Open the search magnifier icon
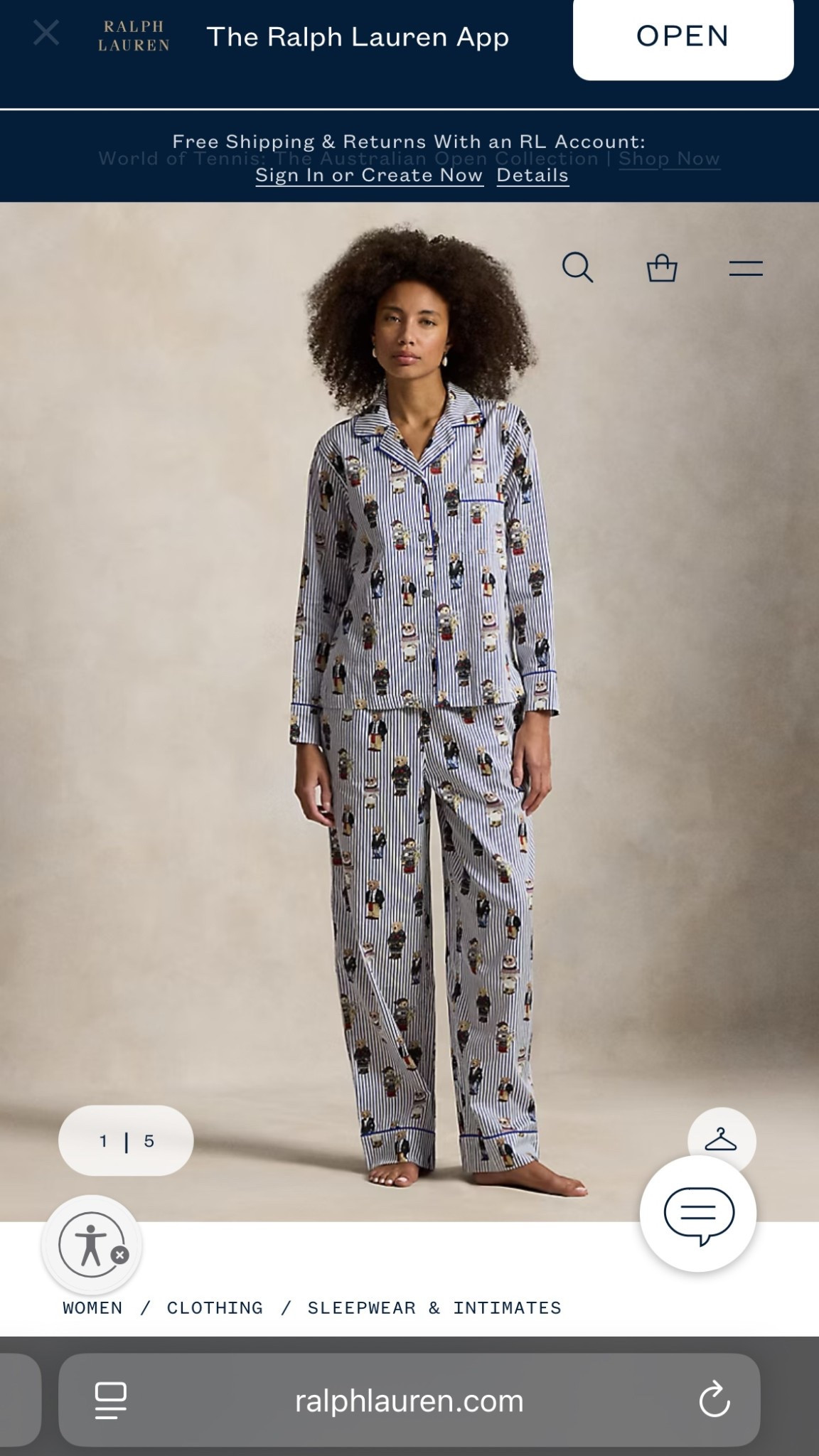The image size is (819, 1456). tap(577, 268)
